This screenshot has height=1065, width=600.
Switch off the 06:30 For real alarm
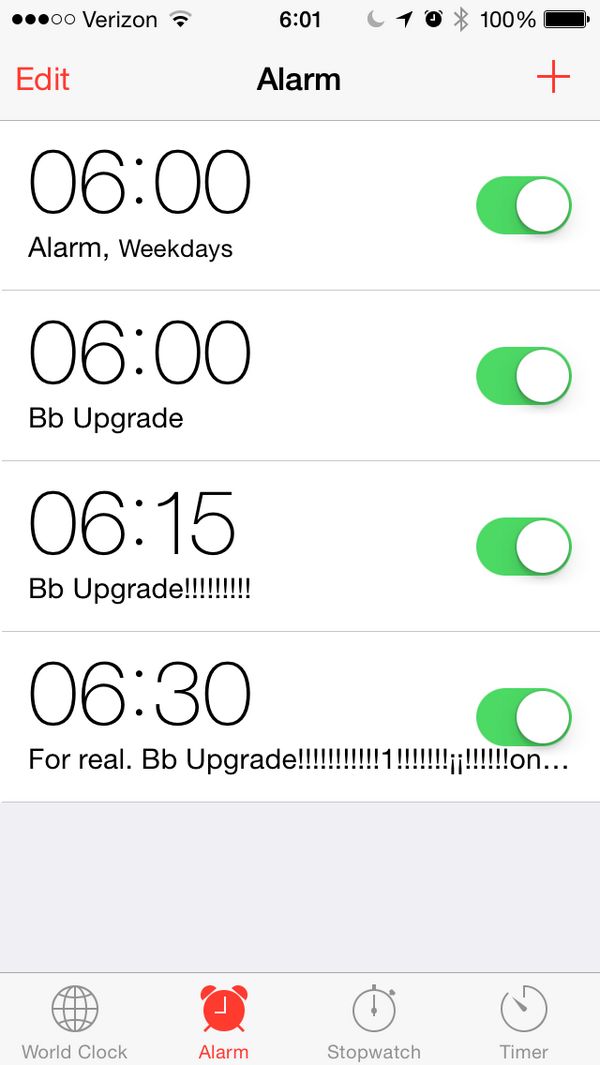pyautogui.click(x=524, y=716)
